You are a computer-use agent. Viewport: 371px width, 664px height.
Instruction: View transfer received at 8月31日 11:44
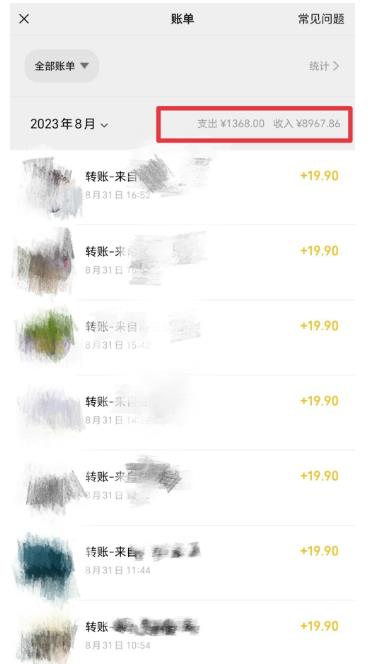tap(183, 562)
